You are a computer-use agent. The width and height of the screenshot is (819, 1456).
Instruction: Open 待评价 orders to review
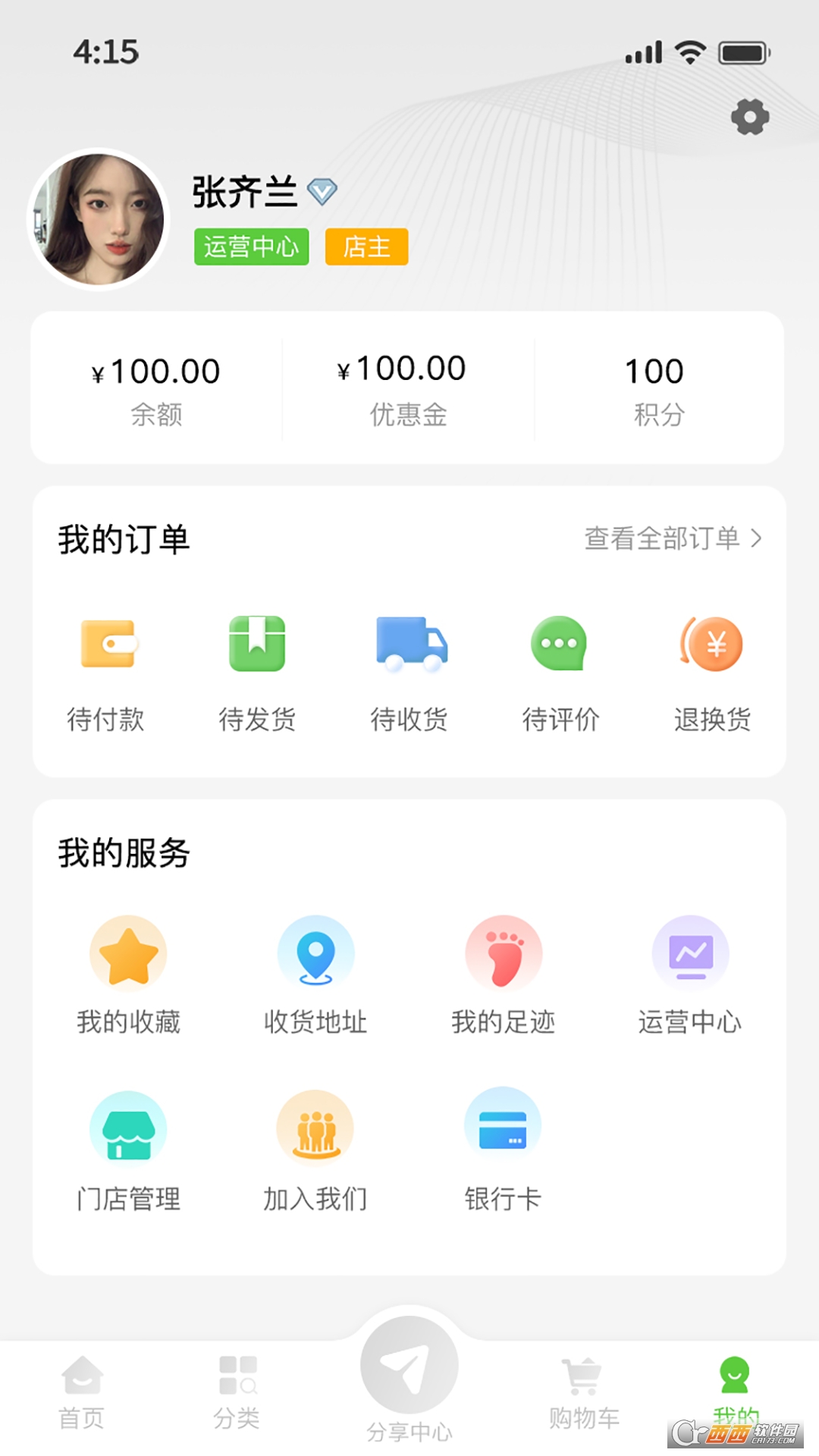(560, 671)
